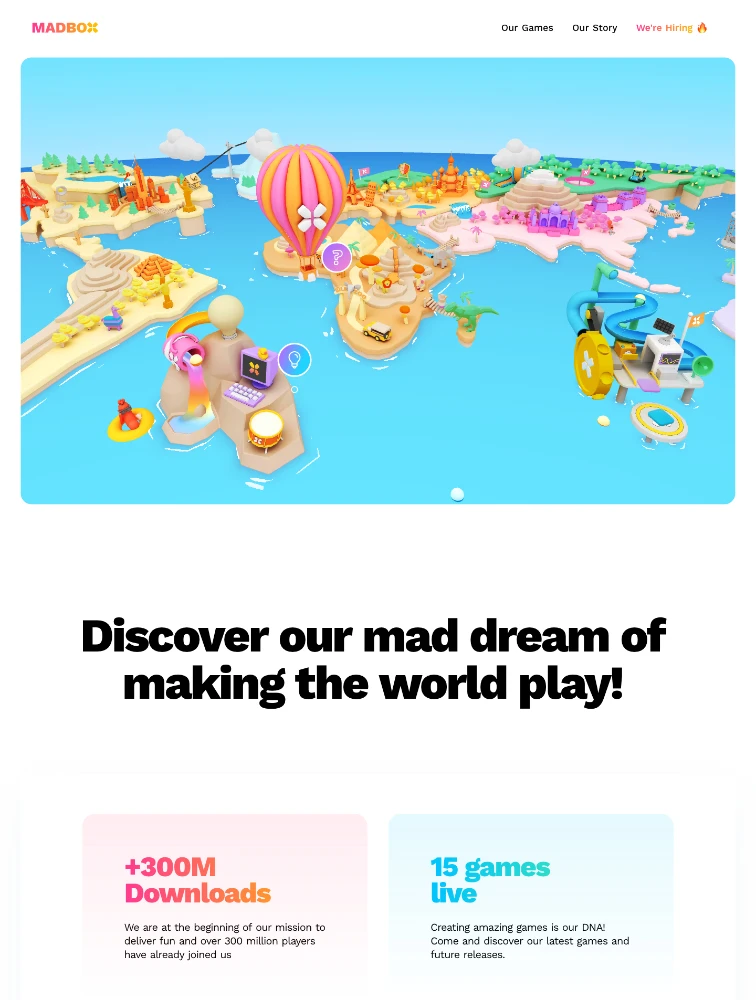Open the 15 games live card
The width and height of the screenshot is (756, 1000).
[x=531, y=895]
